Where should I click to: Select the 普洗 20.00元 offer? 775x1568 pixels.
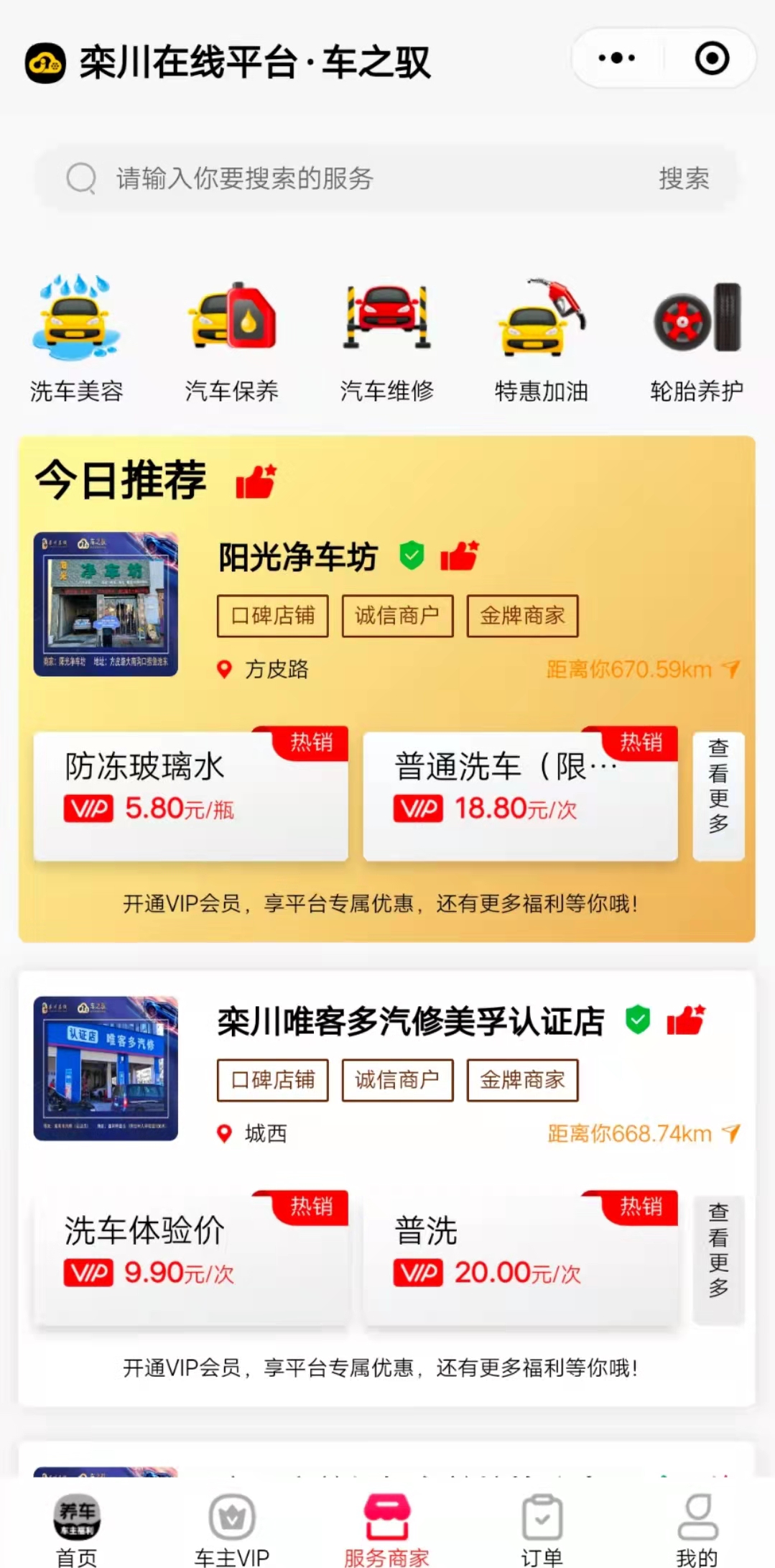click(520, 1258)
